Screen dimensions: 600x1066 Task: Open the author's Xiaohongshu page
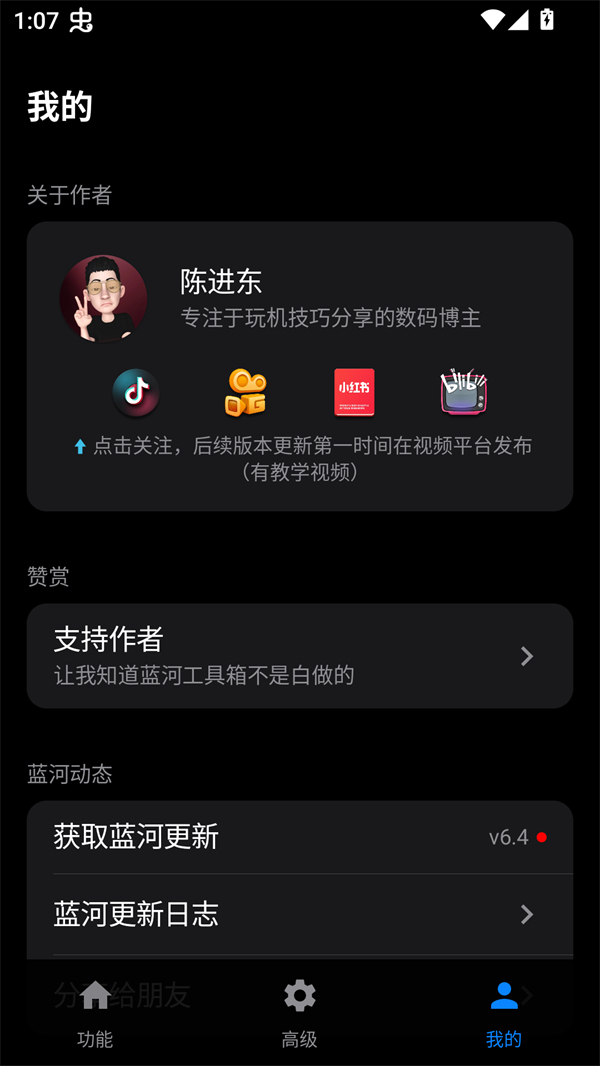click(354, 393)
